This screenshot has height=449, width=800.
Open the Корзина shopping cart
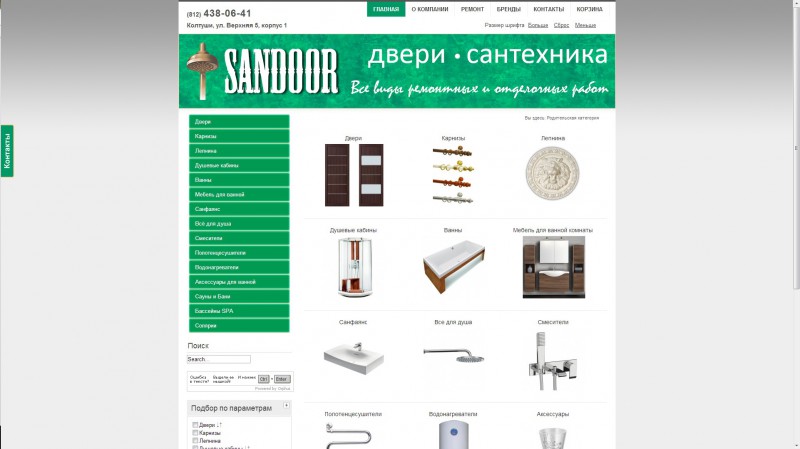(x=590, y=9)
